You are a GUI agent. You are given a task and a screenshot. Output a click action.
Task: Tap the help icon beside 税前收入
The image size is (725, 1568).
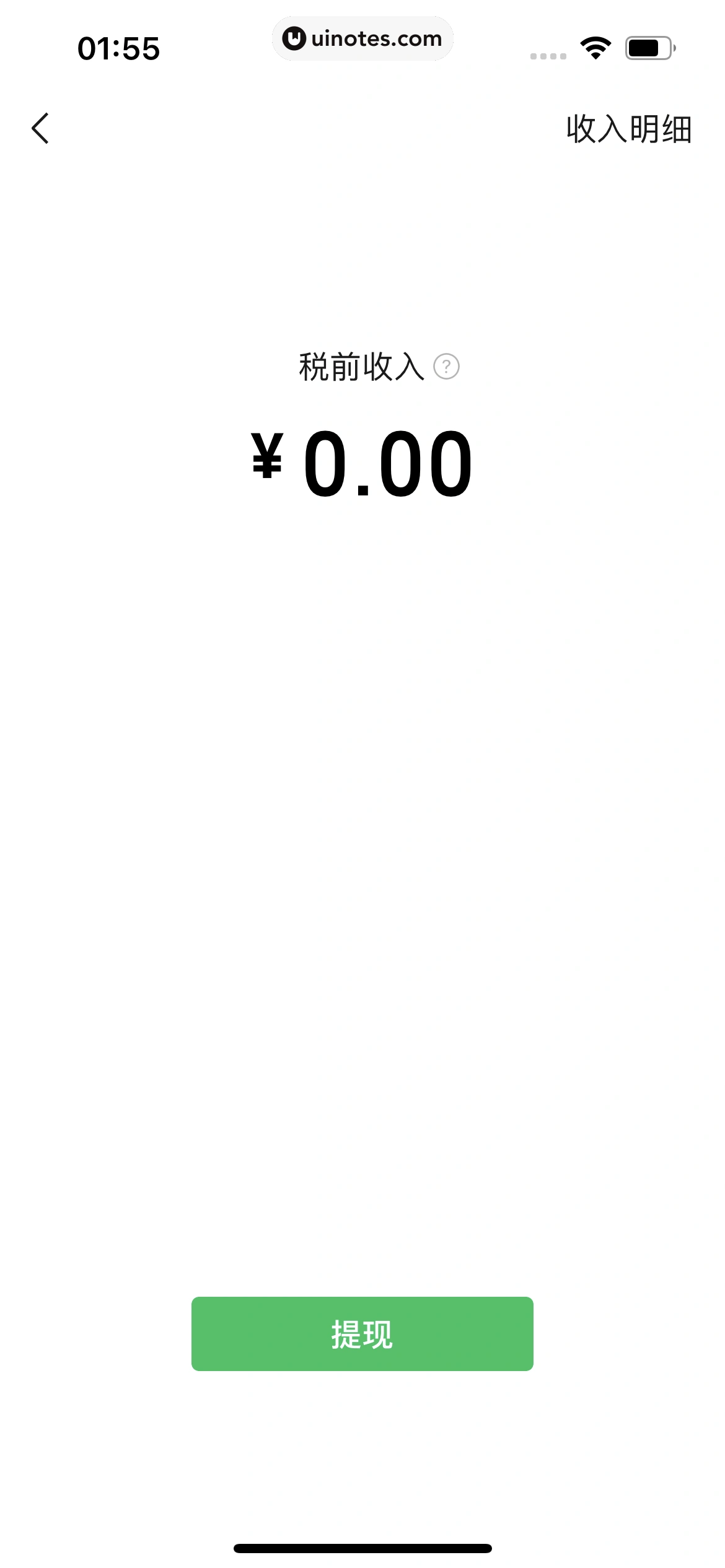tap(446, 367)
